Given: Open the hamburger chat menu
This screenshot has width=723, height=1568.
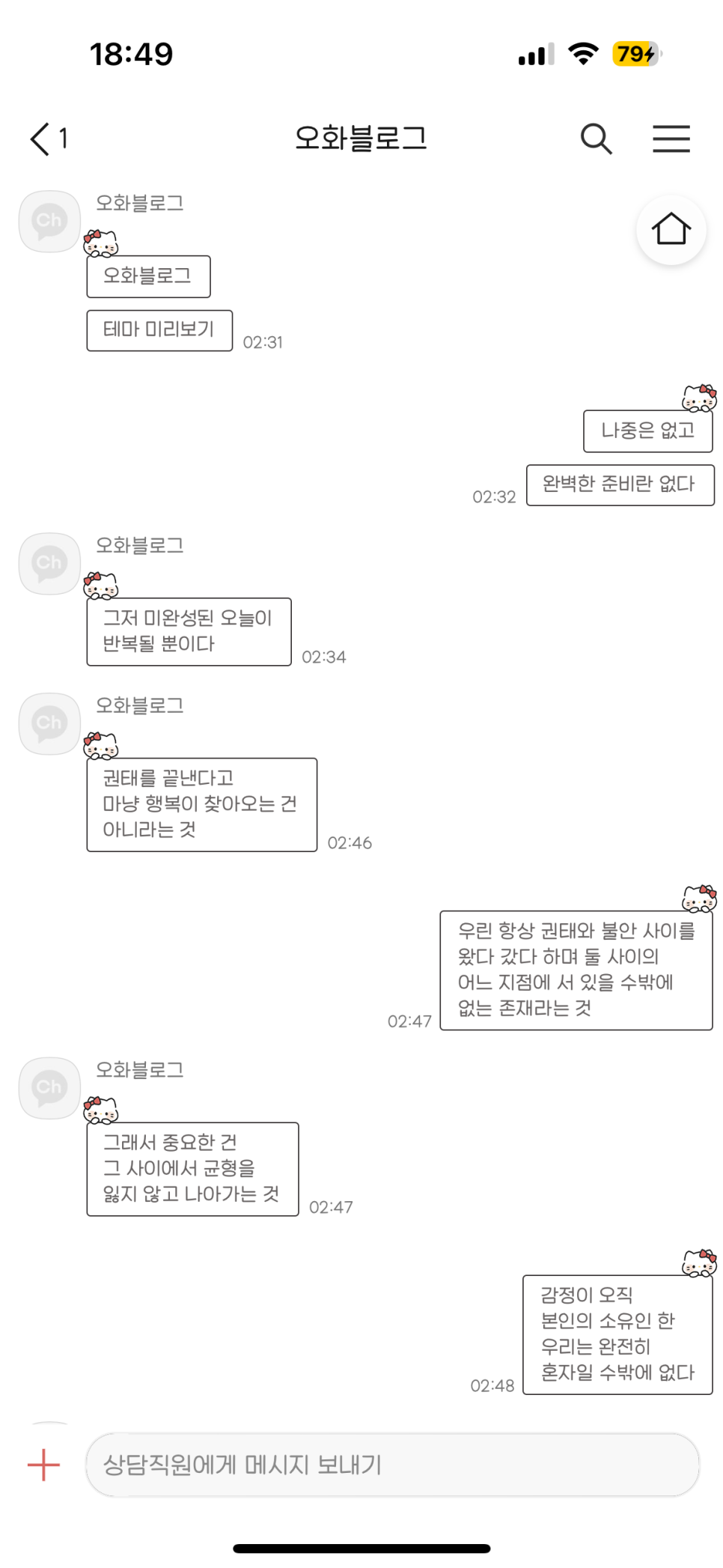Looking at the screenshot, I should click(671, 139).
